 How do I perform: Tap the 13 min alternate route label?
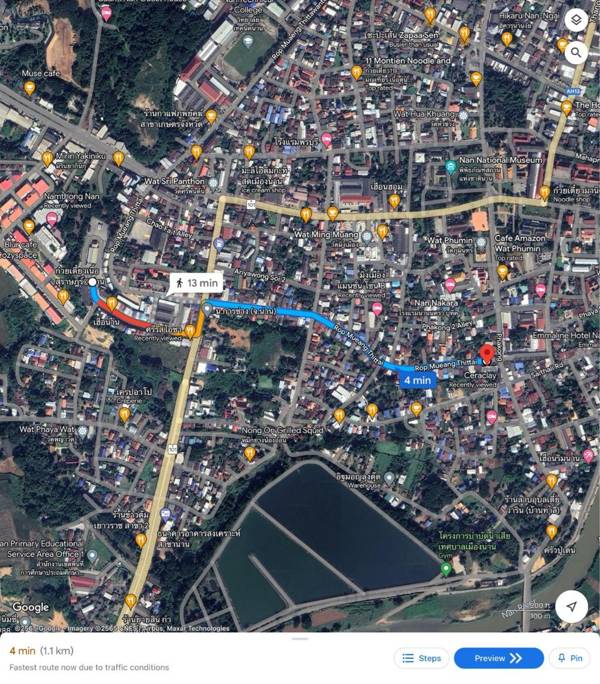click(x=195, y=283)
